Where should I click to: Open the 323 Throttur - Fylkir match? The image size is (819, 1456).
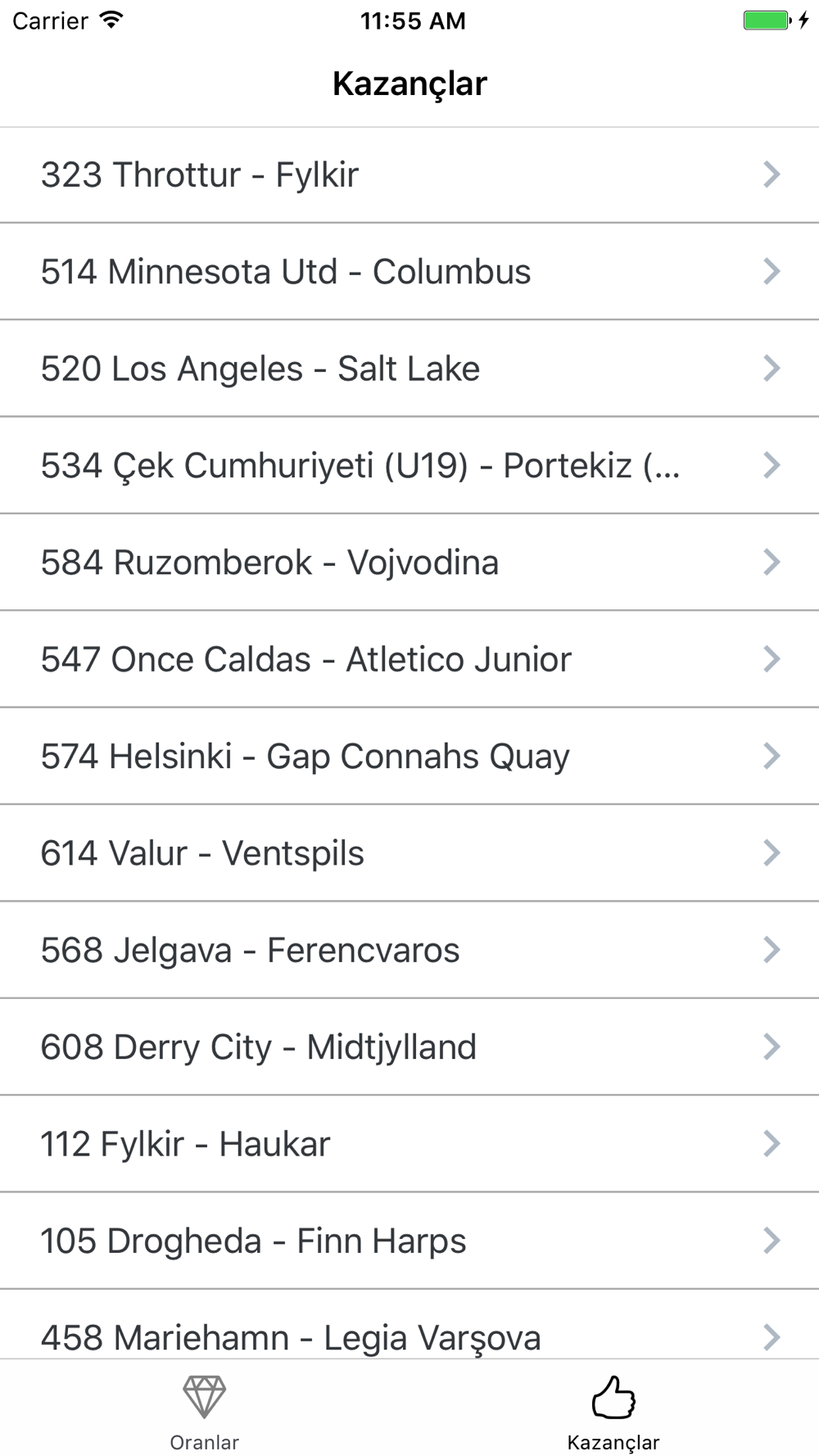[409, 174]
